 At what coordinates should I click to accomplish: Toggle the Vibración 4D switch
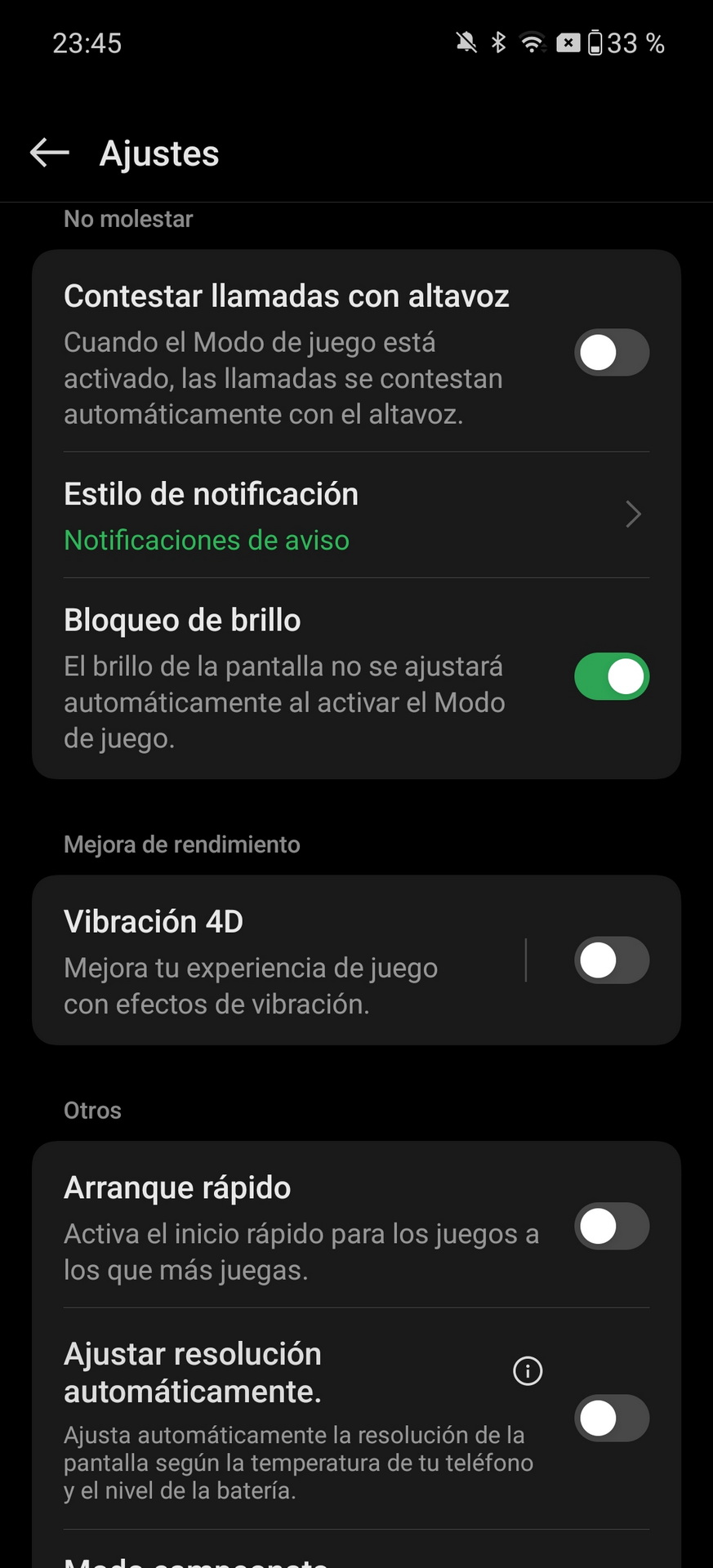click(612, 960)
